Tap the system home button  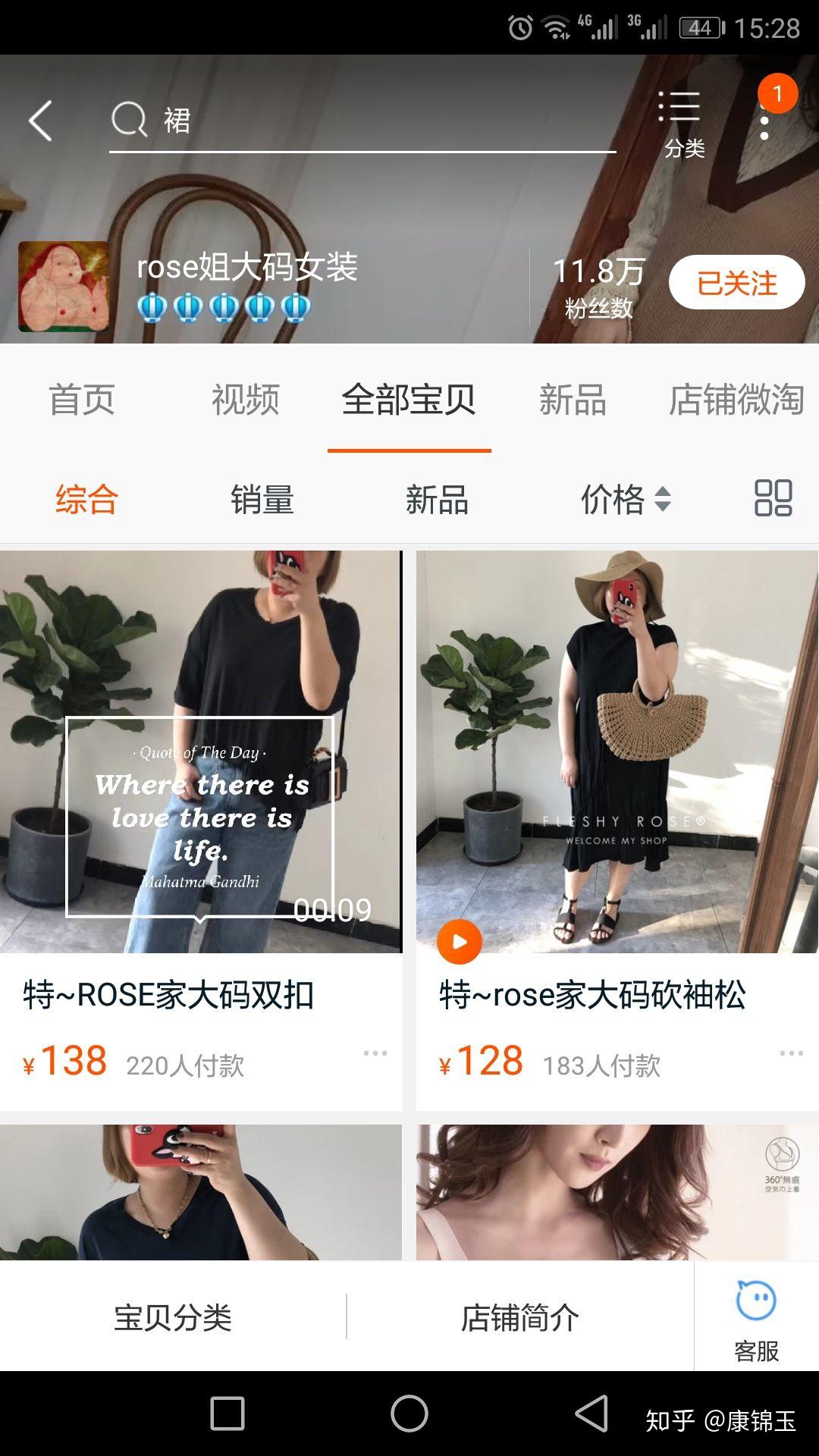409,1414
